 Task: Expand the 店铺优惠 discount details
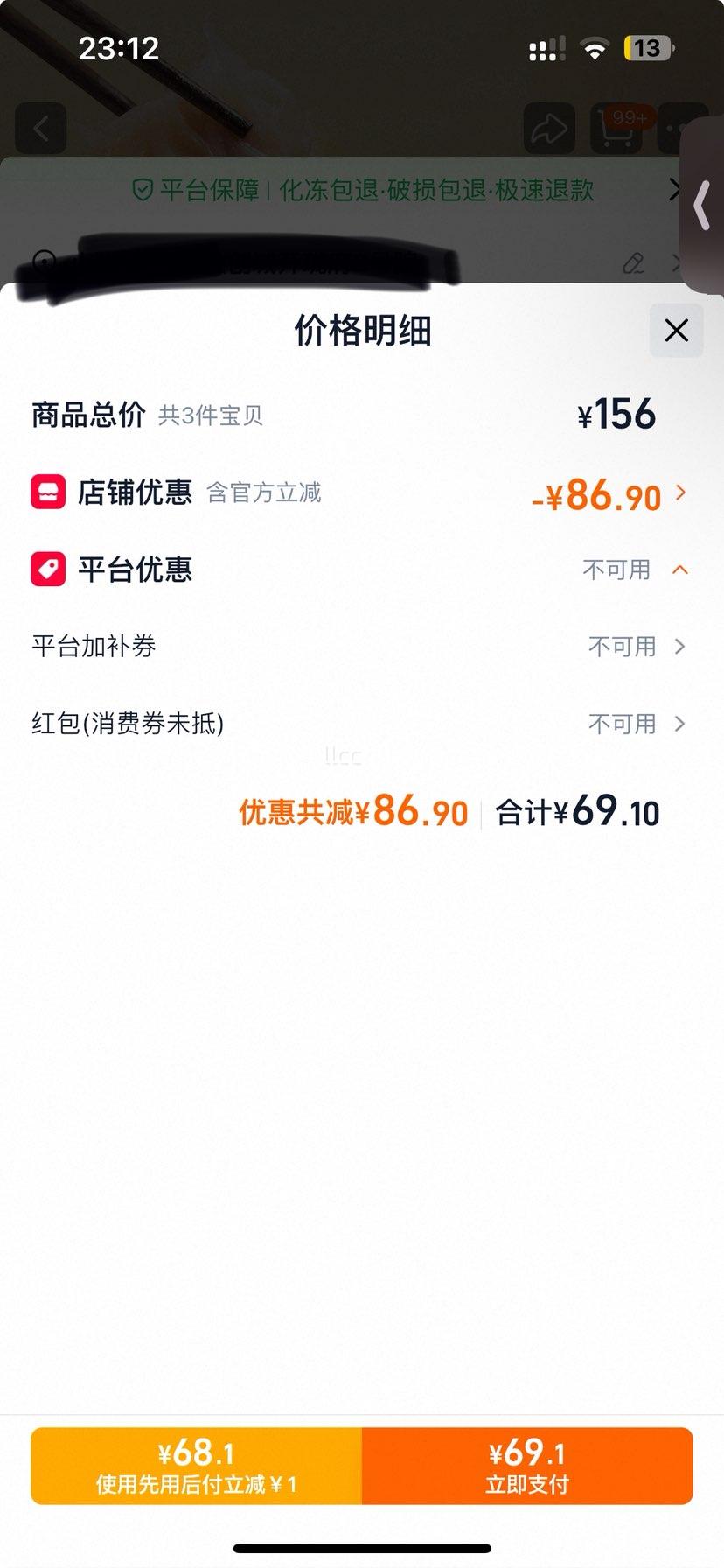coord(679,493)
